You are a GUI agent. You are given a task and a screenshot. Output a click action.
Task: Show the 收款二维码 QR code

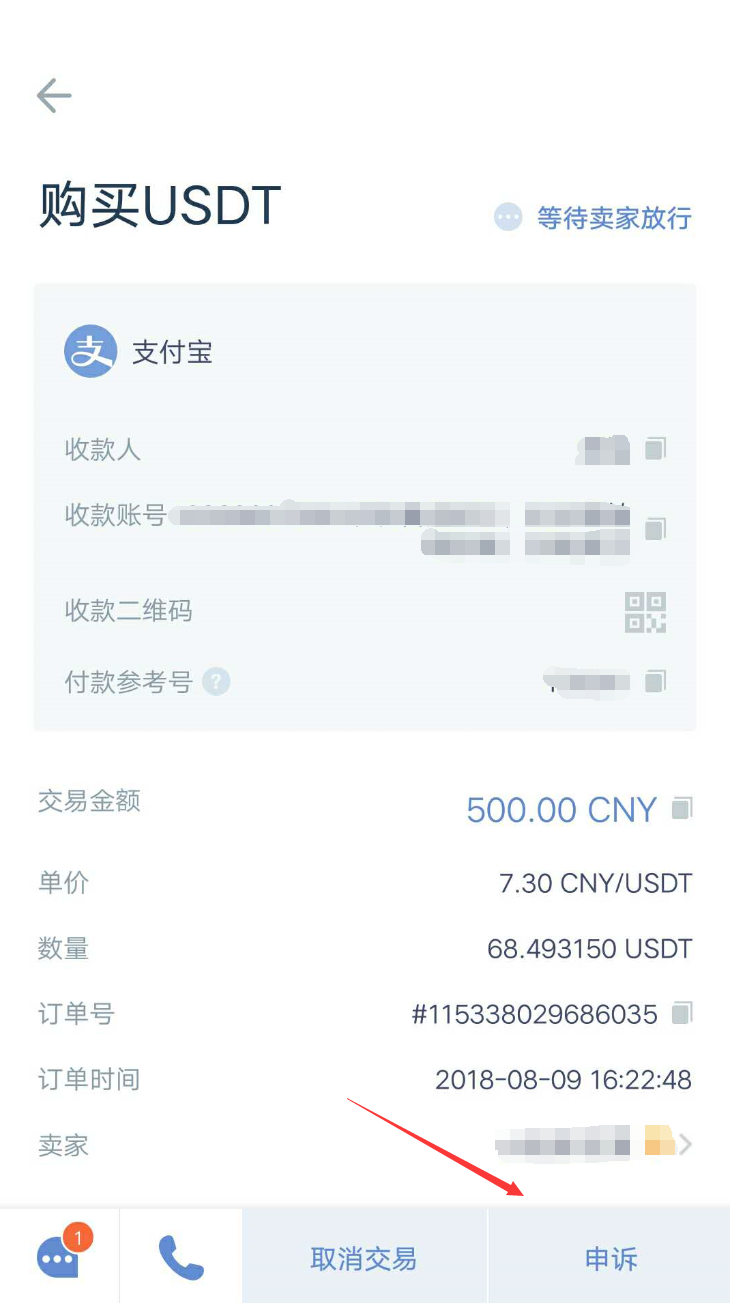point(645,611)
